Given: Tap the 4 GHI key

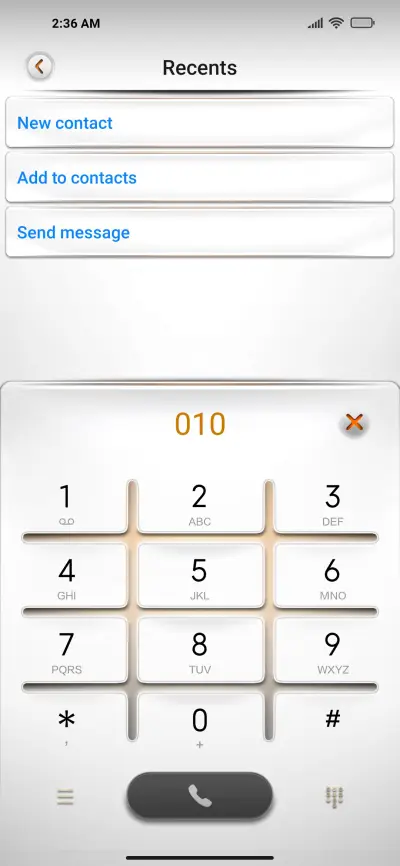Looking at the screenshot, I should point(66,579).
